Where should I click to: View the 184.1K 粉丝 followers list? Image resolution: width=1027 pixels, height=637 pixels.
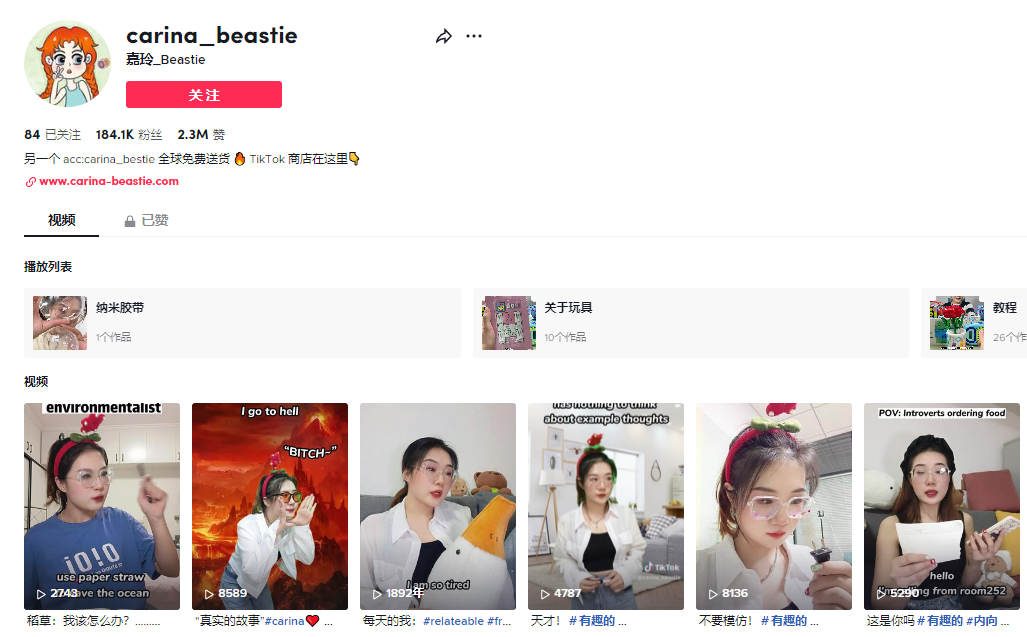click(129, 134)
